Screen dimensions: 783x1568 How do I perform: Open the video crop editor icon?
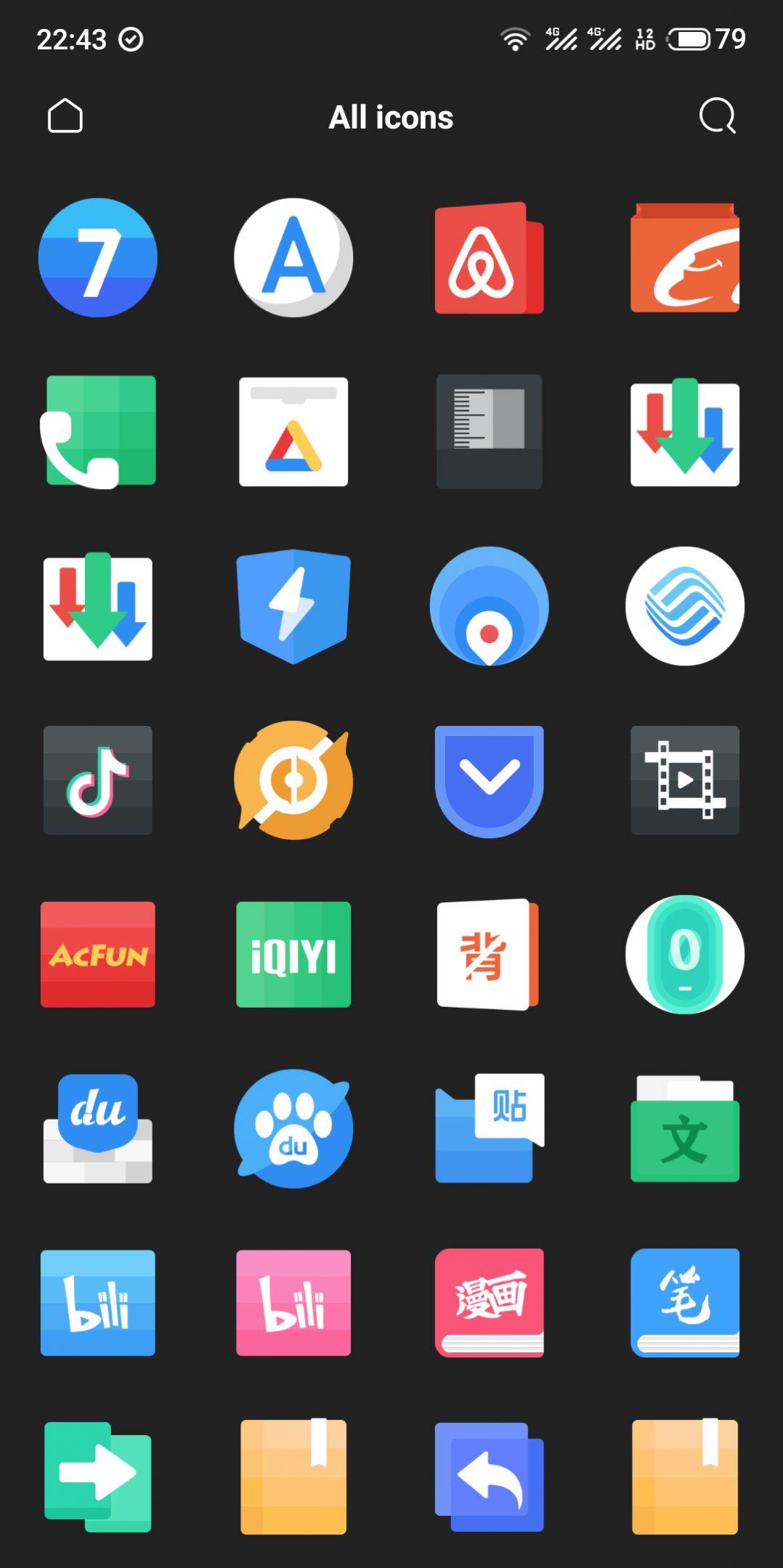(684, 780)
